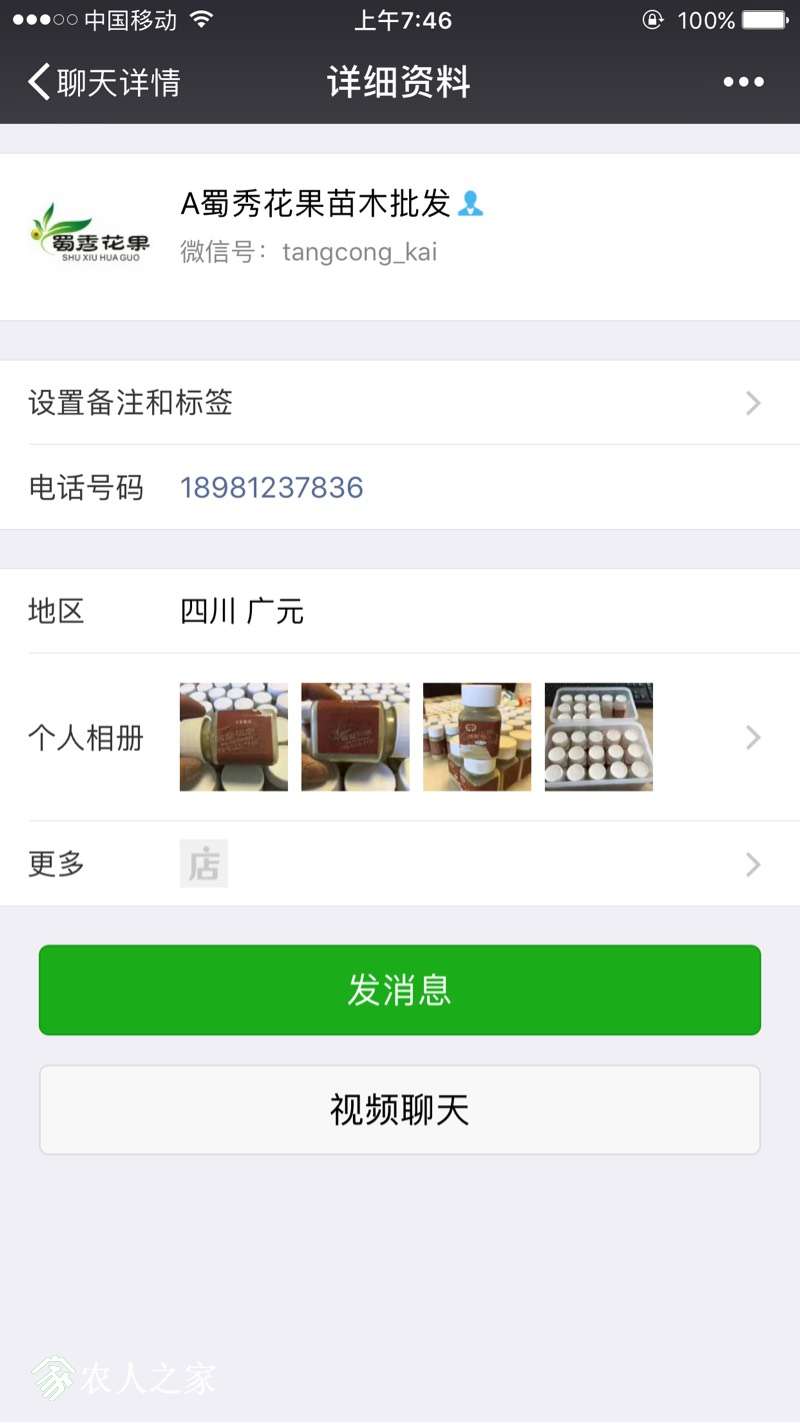Open the 个人相册 album row

click(x=400, y=738)
